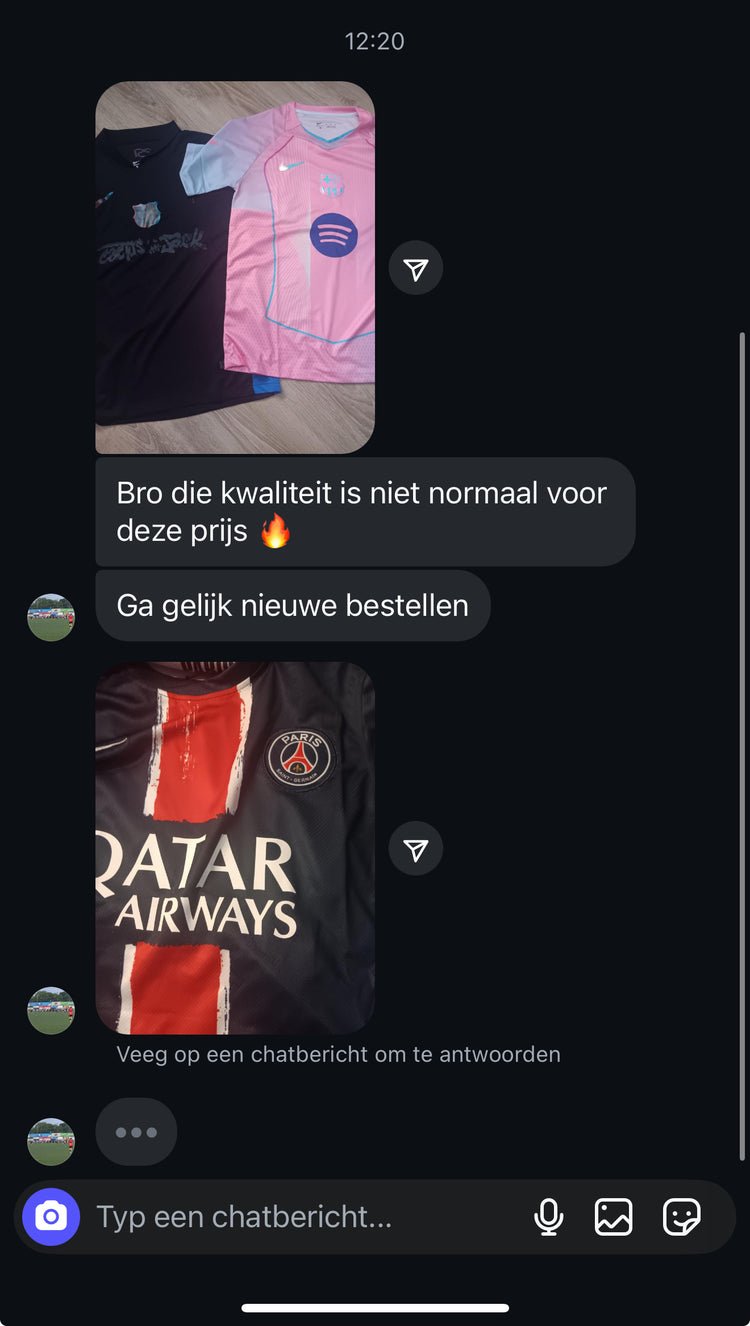Record a voice message with the microphone

[x=548, y=1217]
